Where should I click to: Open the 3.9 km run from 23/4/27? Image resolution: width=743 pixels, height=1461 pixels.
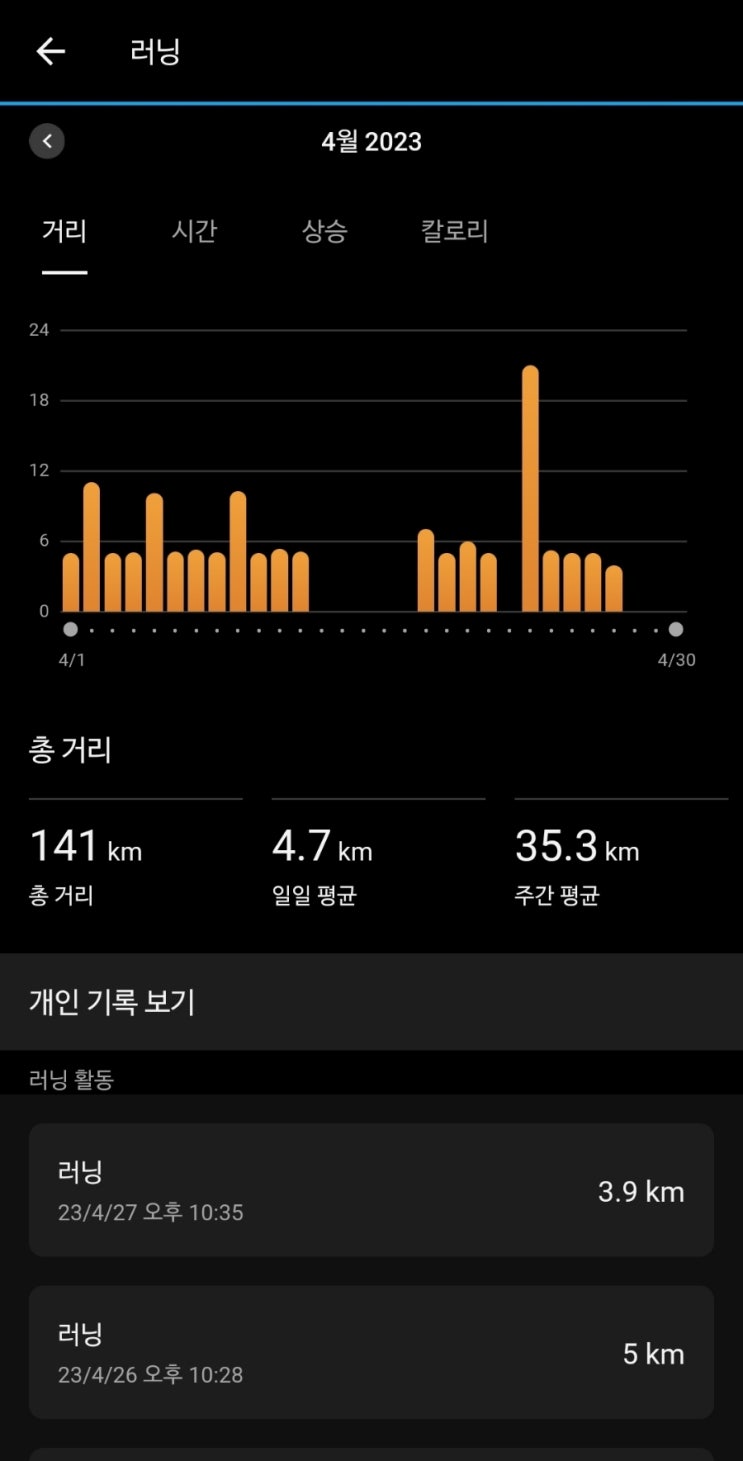pos(371,1190)
